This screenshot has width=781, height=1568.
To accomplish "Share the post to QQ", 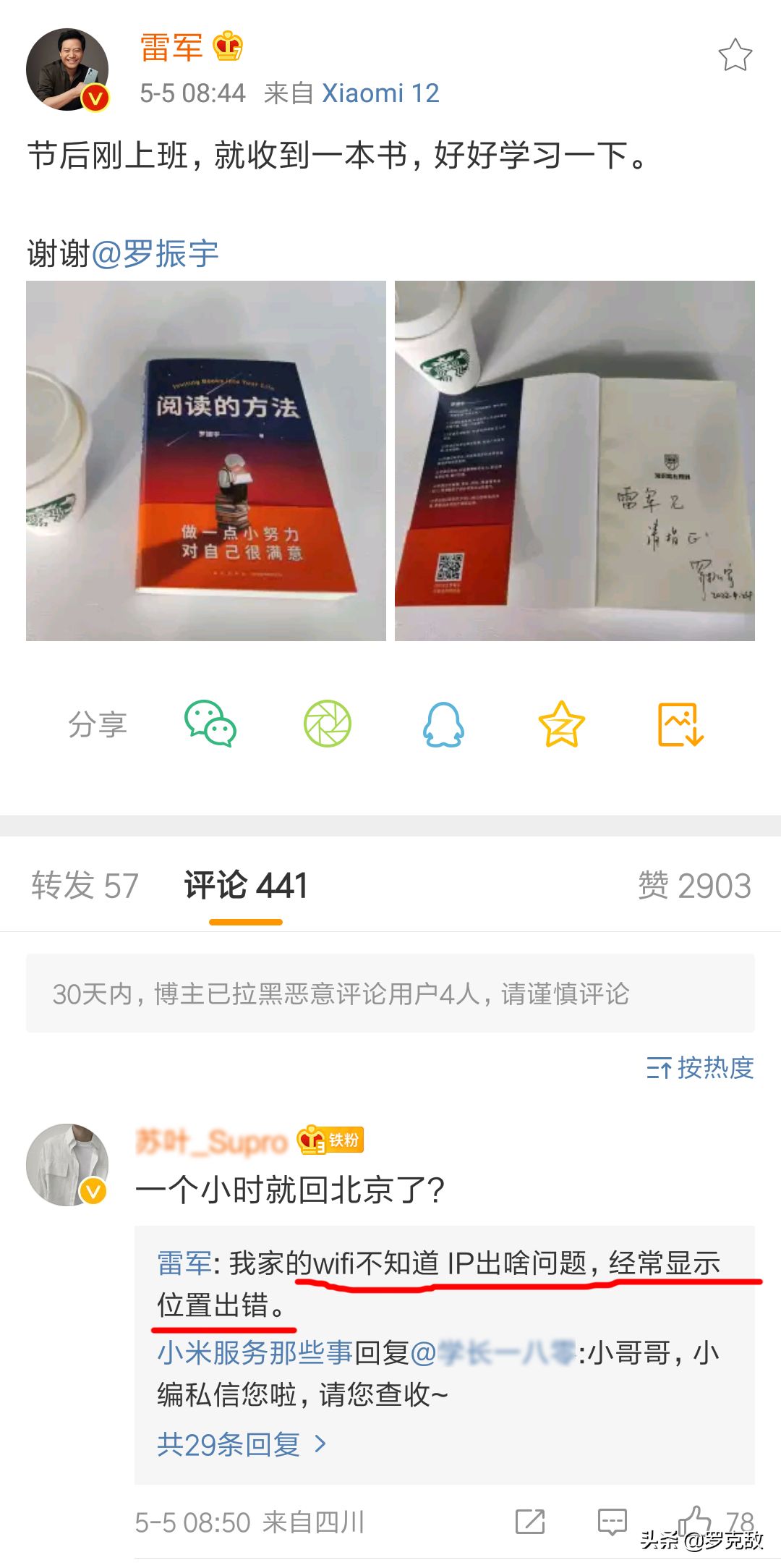I will coord(443,724).
